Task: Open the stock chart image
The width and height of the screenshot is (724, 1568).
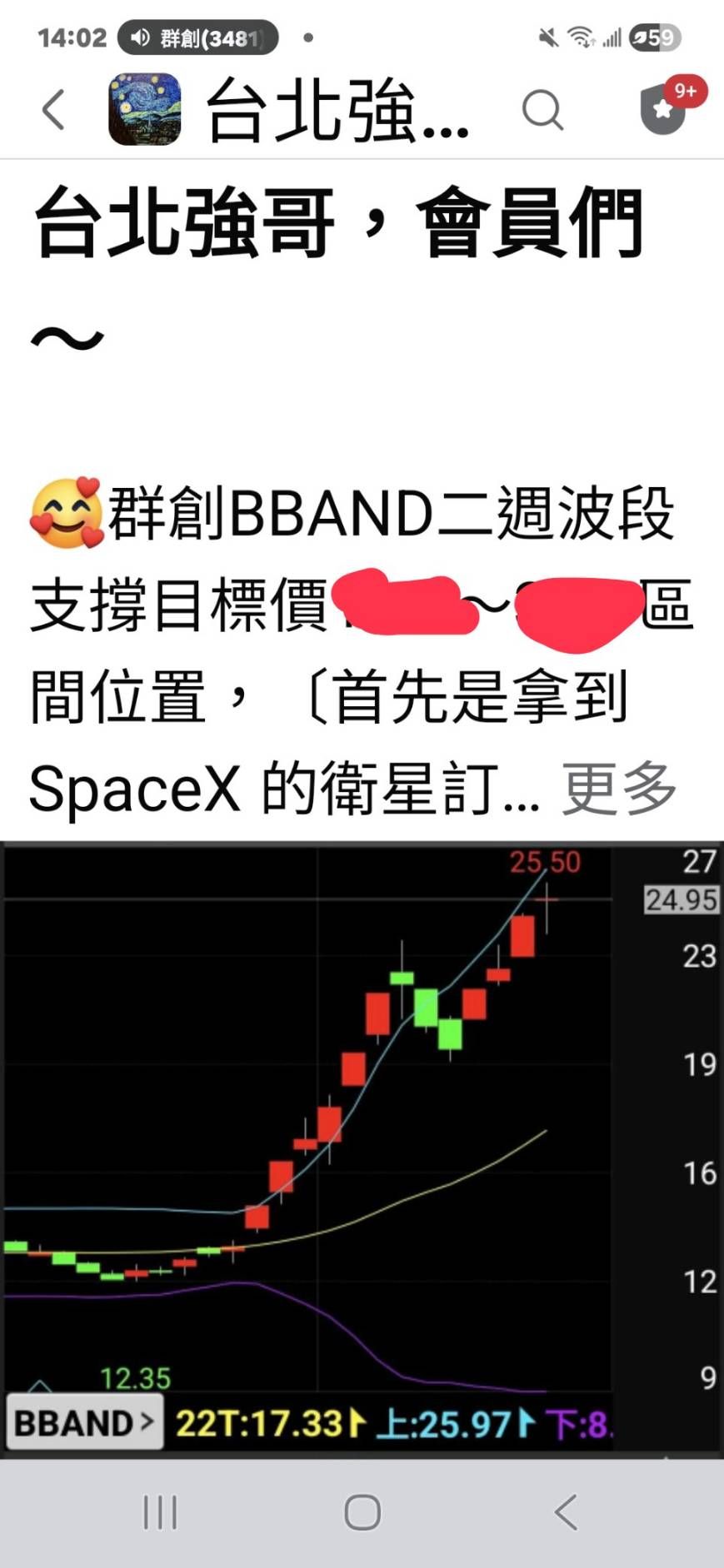Action: pyautogui.click(x=362, y=1149)
